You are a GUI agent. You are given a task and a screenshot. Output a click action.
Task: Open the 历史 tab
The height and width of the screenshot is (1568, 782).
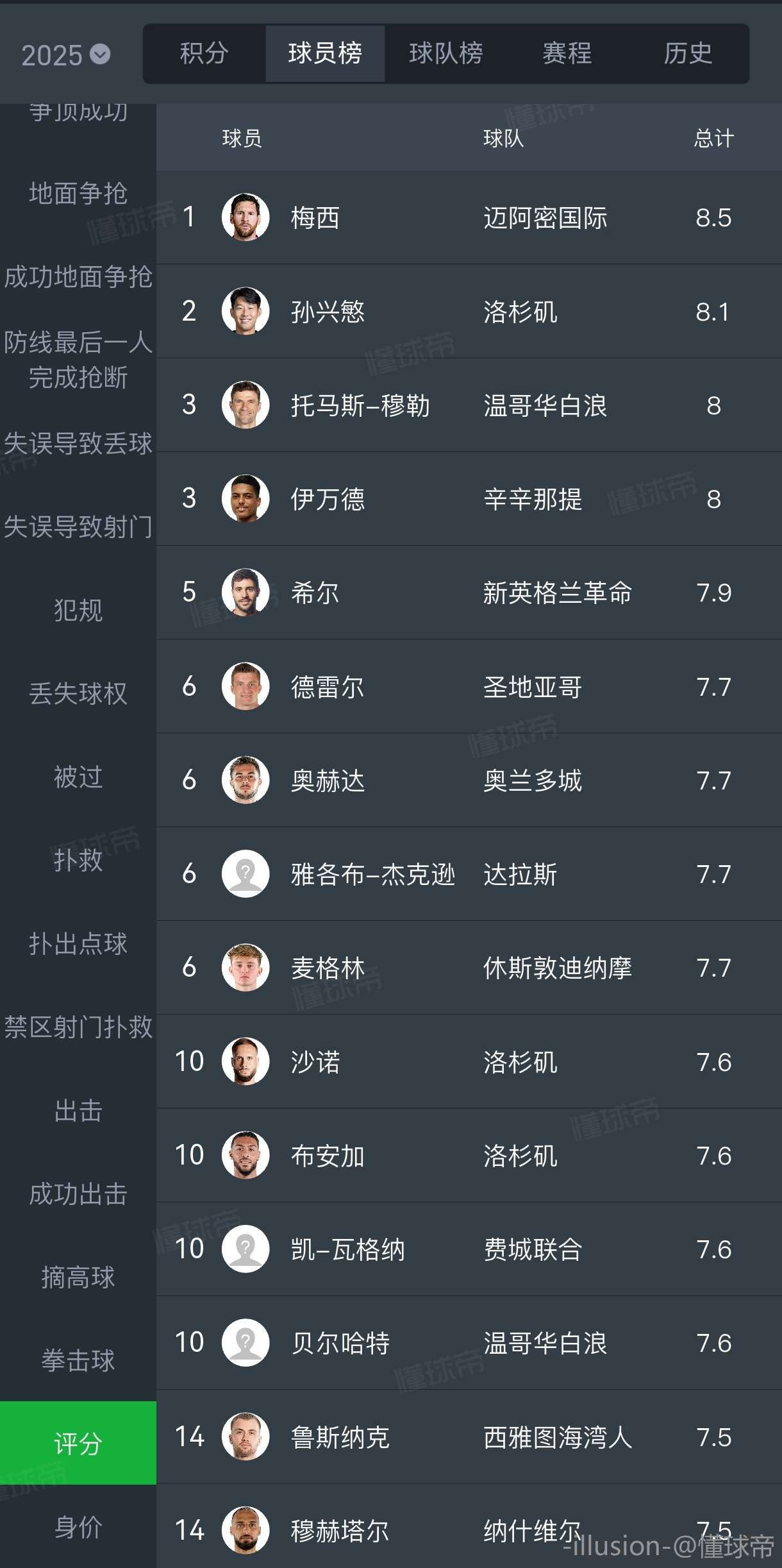(688, 53)
